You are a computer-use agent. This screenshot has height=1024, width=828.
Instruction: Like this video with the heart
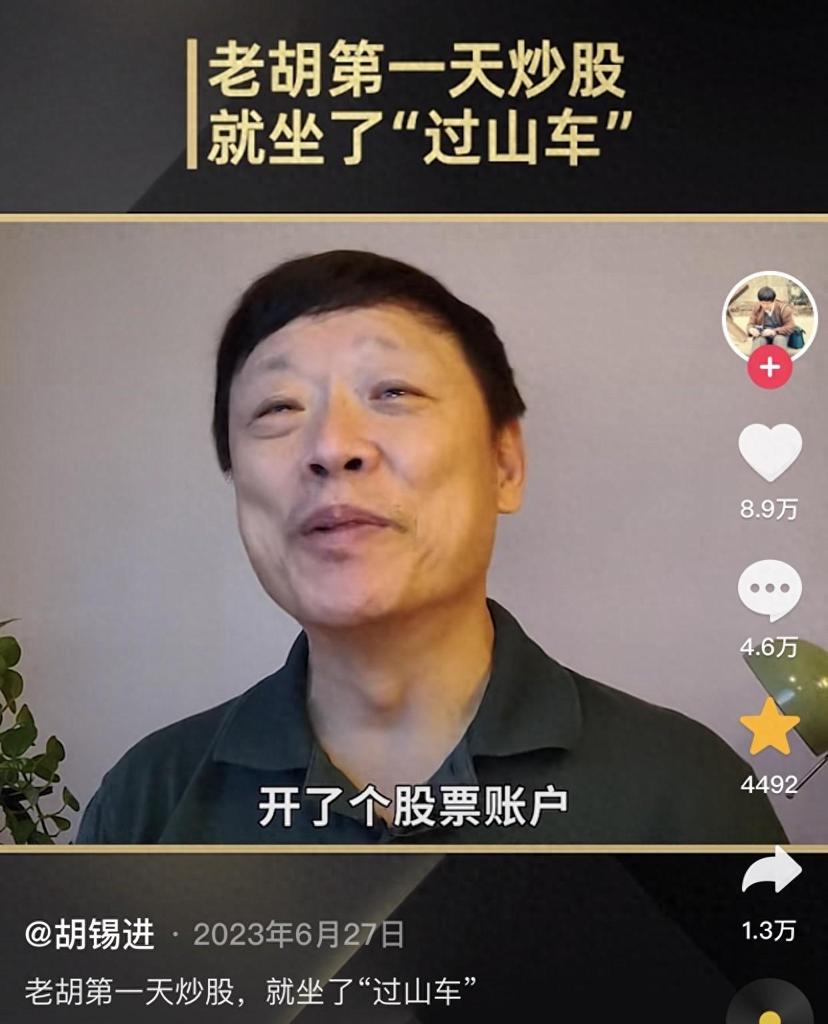pos(769,453)
